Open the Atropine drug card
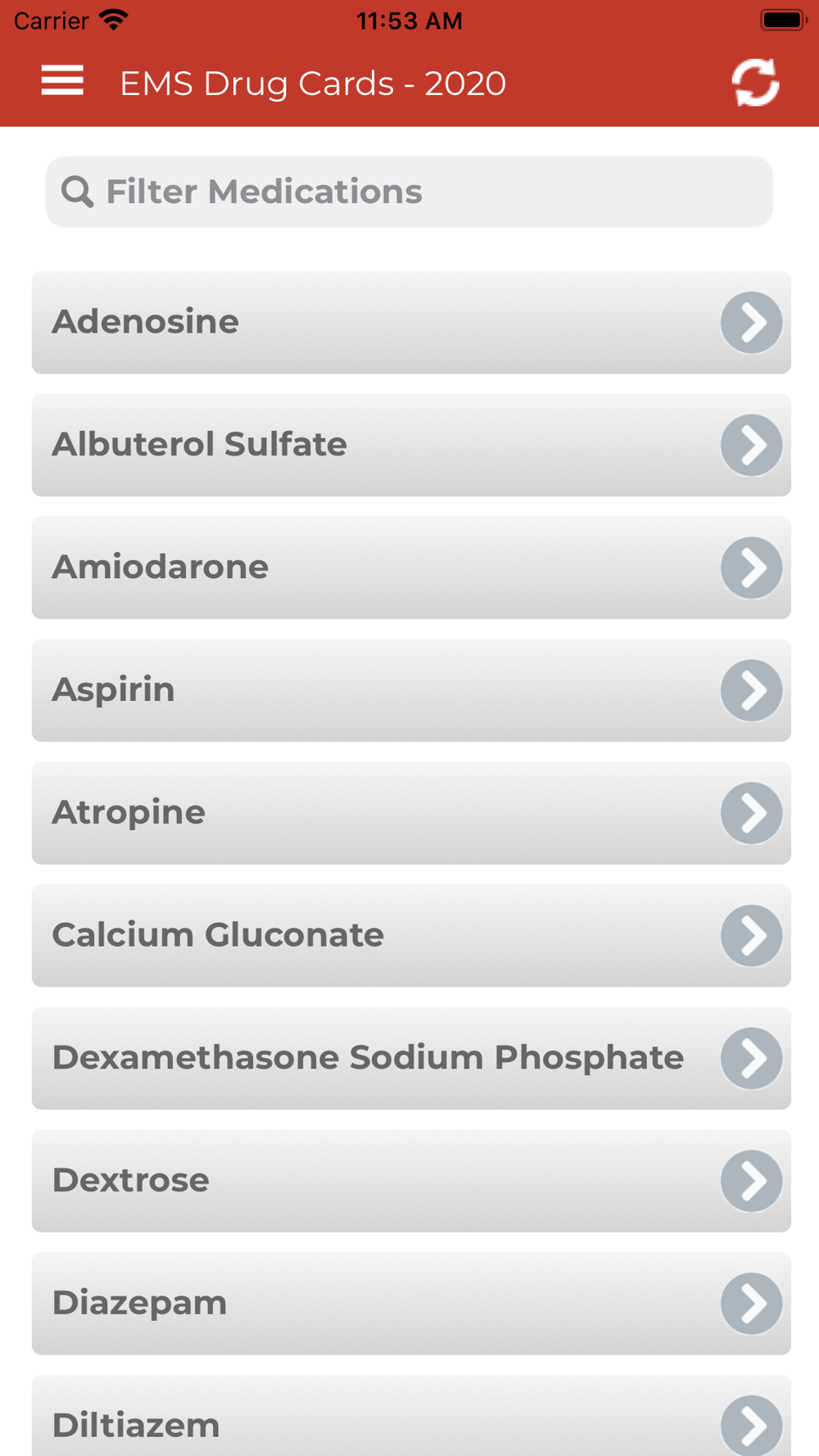Image resolution: width=819 pixels, height=1456 pixels. 411,813
